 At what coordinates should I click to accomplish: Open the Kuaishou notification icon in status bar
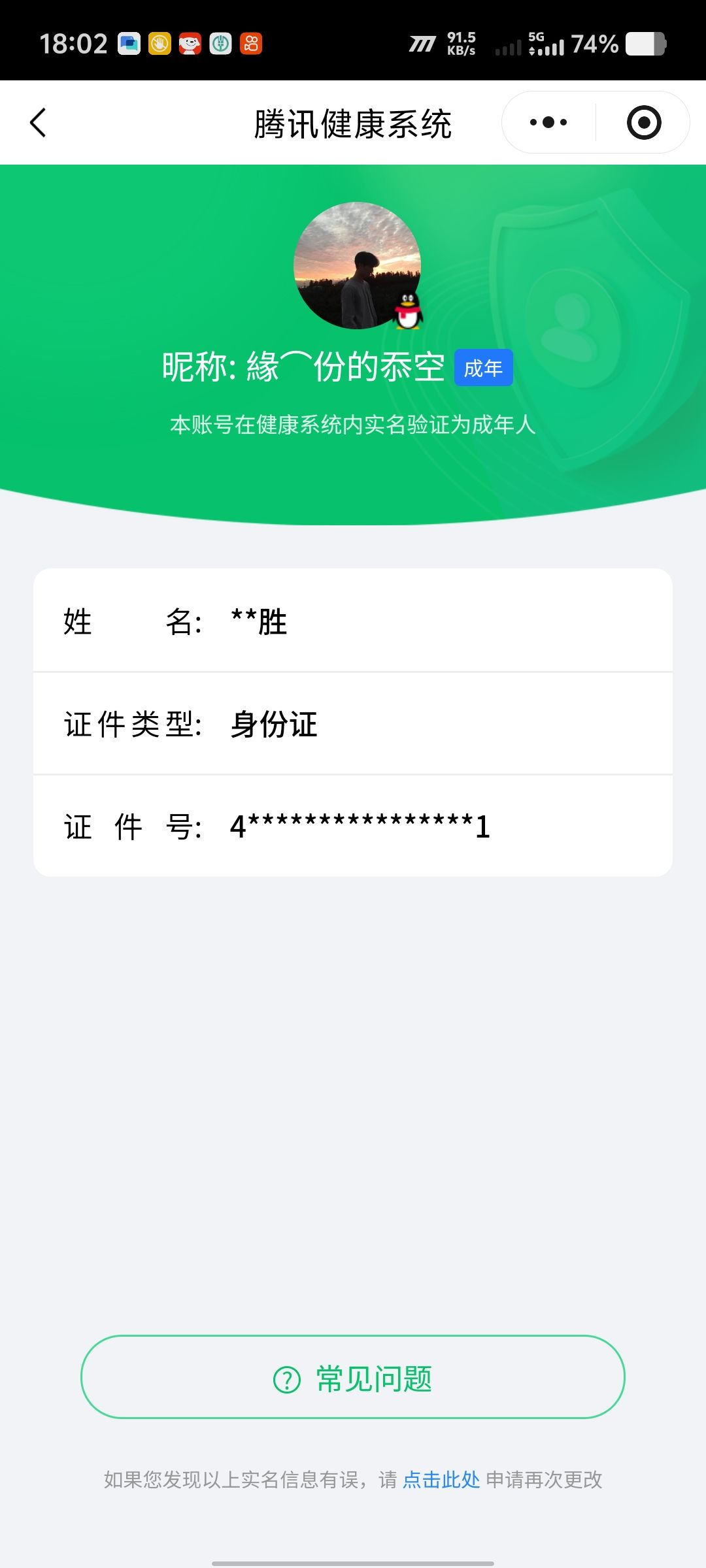click(x=252, y=44)
